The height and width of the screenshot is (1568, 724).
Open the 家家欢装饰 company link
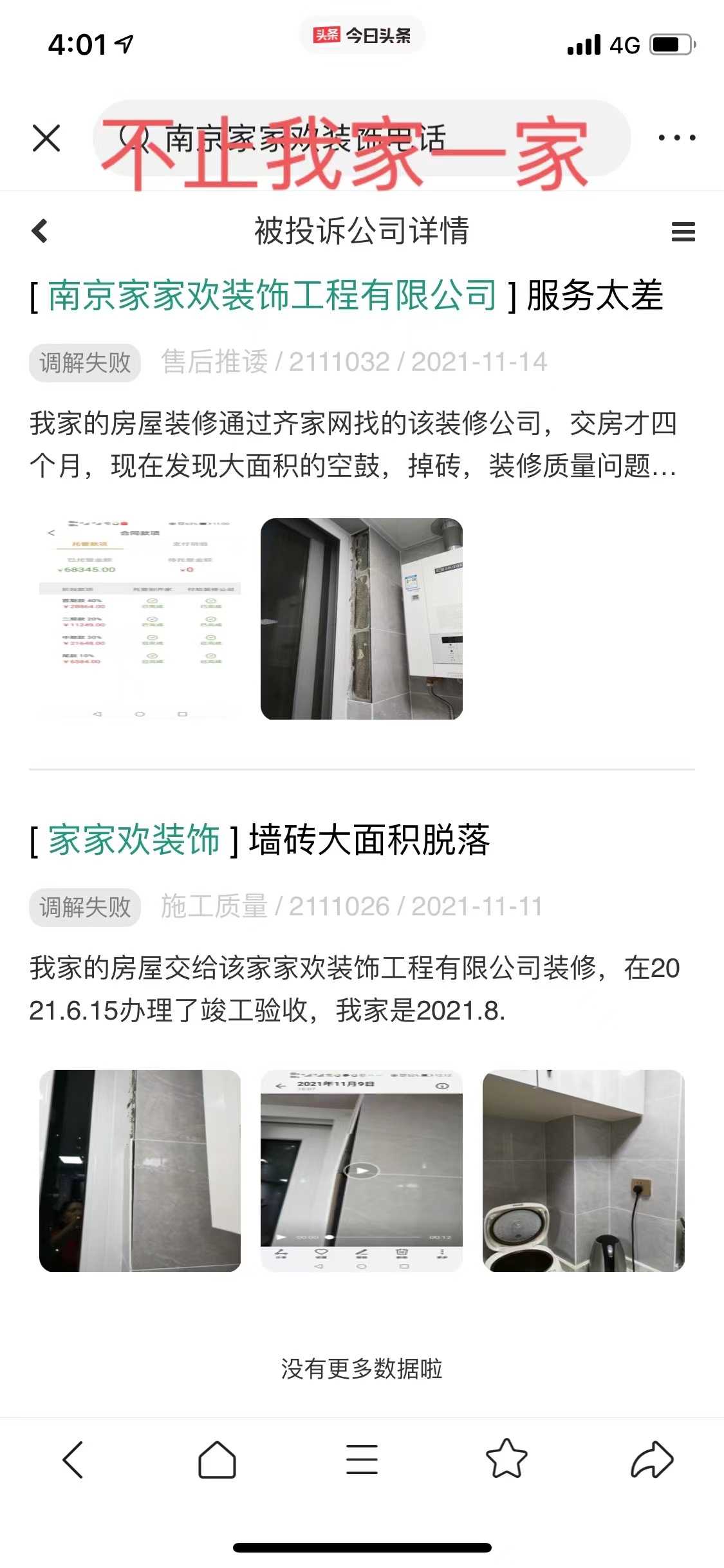pyautogui.click(x=134, y=840)
